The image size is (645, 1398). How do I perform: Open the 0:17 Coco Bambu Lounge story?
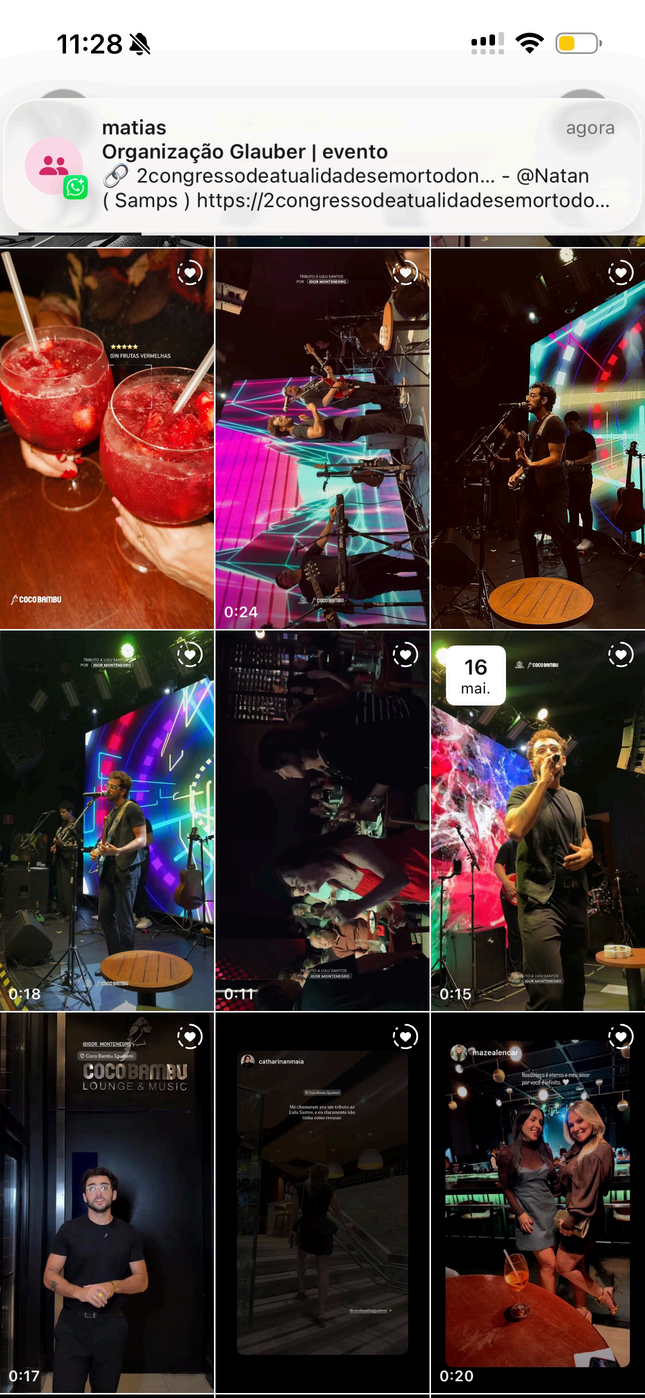[x=107, y=1203]
